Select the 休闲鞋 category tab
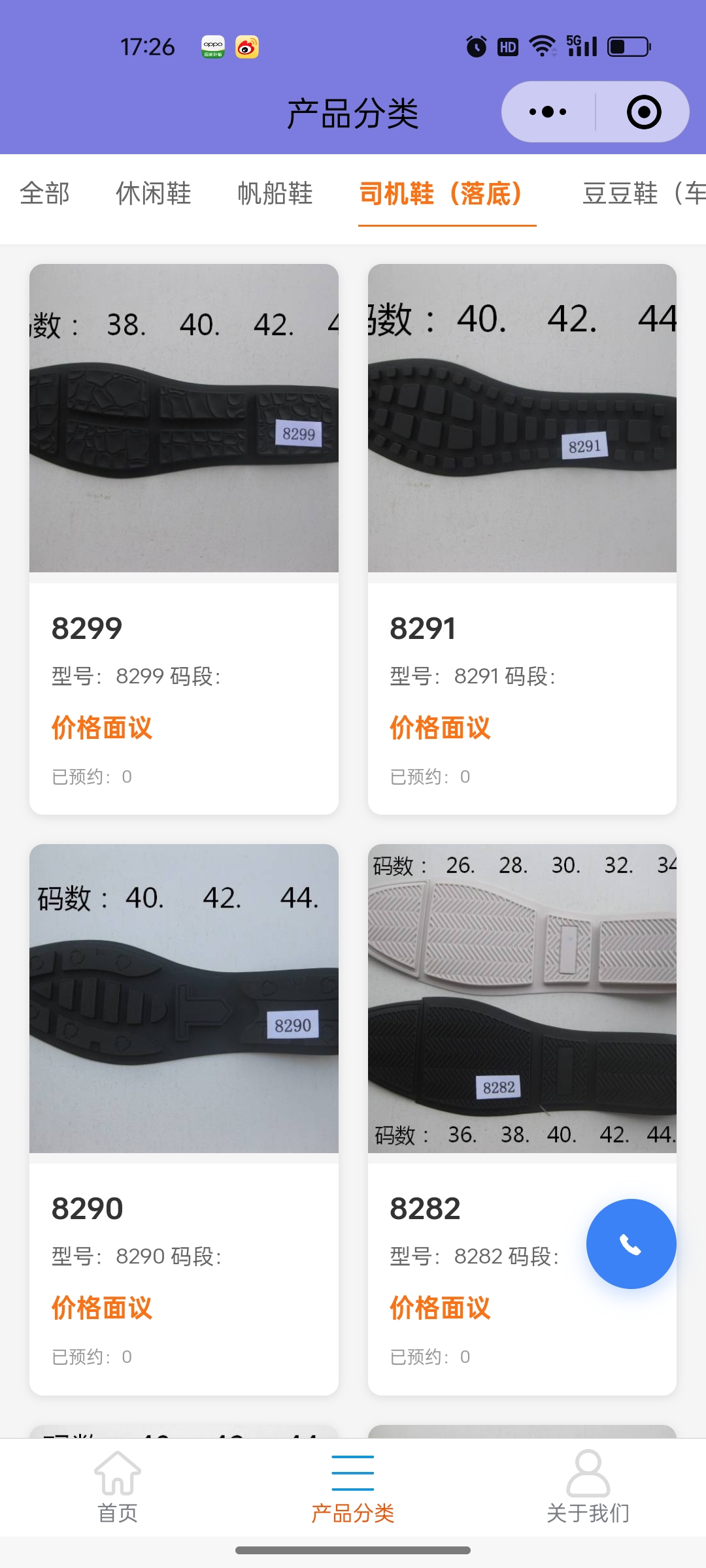Viewport: 706px width, 1568px height. (154, 194)
